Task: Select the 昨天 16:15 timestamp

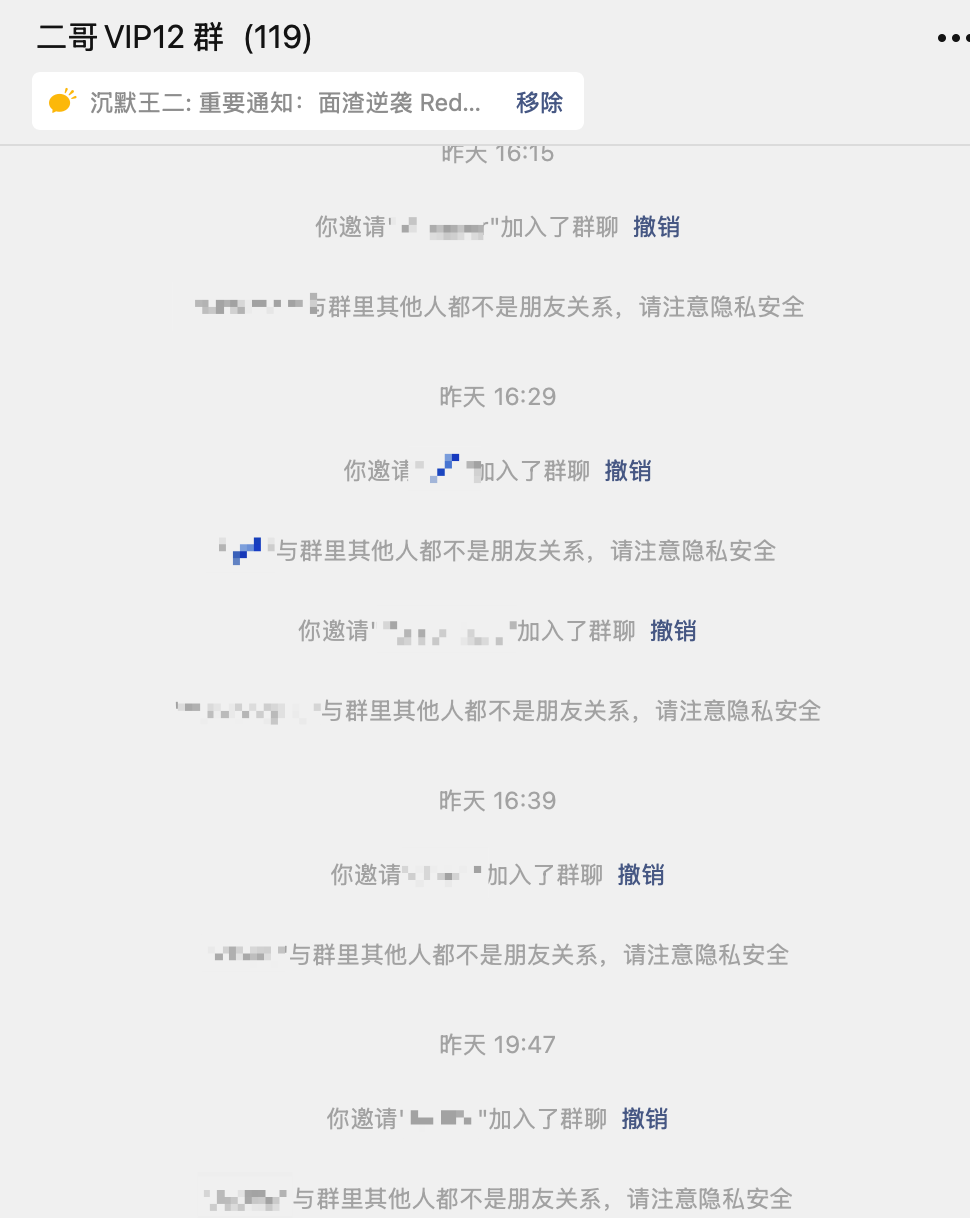Action: click(498, 152)
